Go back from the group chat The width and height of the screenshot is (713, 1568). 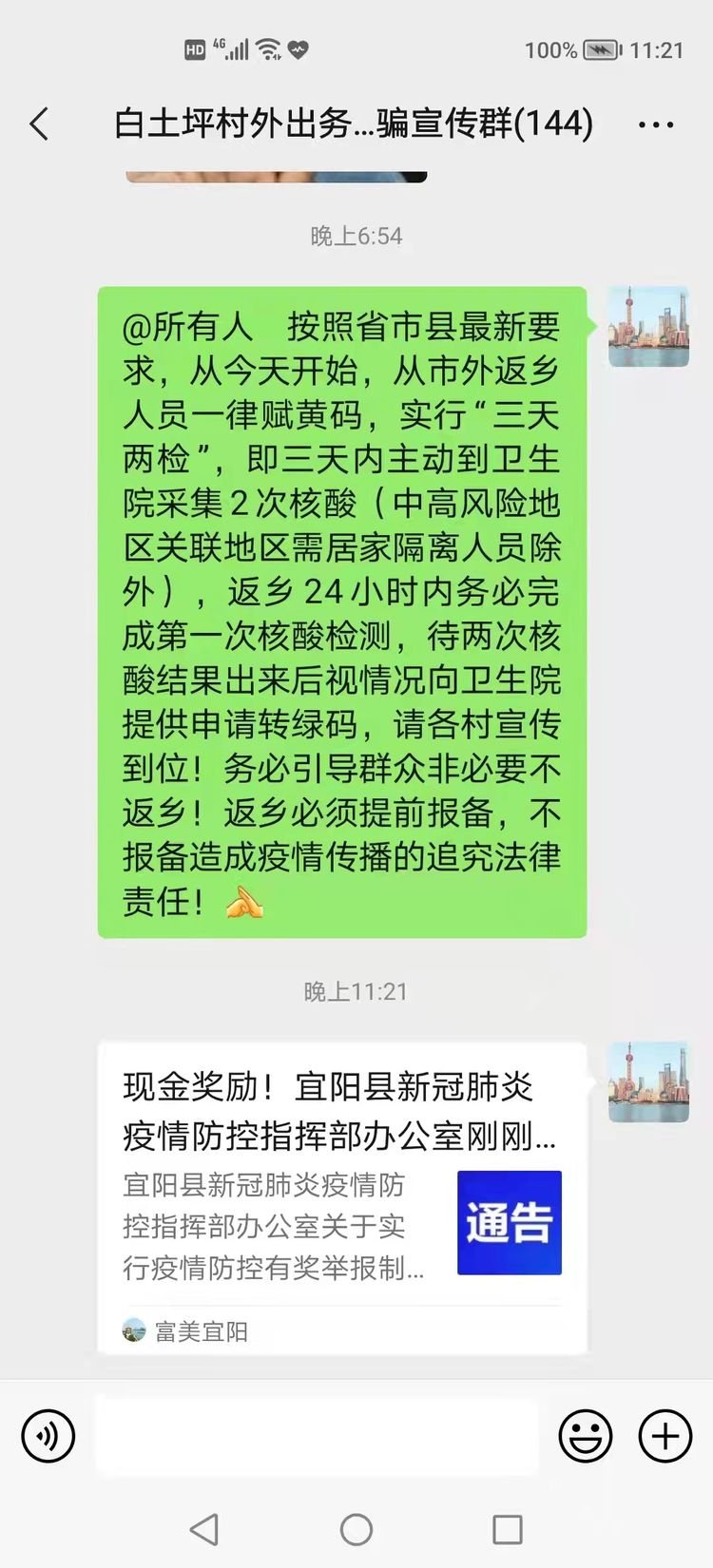39,124
